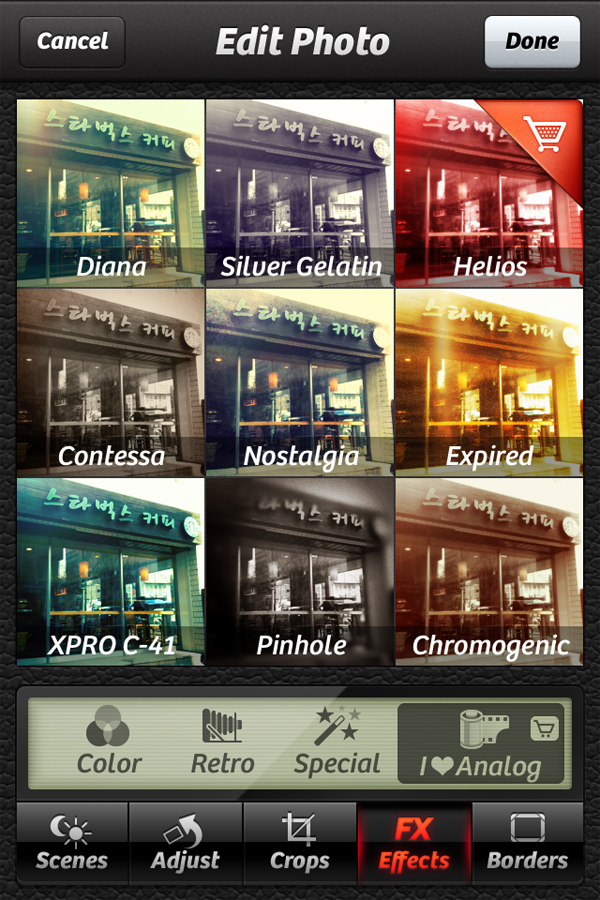The height and width of the screenshot is (900, 600).
Task: Tap Done to save edits
Action: pos(532,42)
